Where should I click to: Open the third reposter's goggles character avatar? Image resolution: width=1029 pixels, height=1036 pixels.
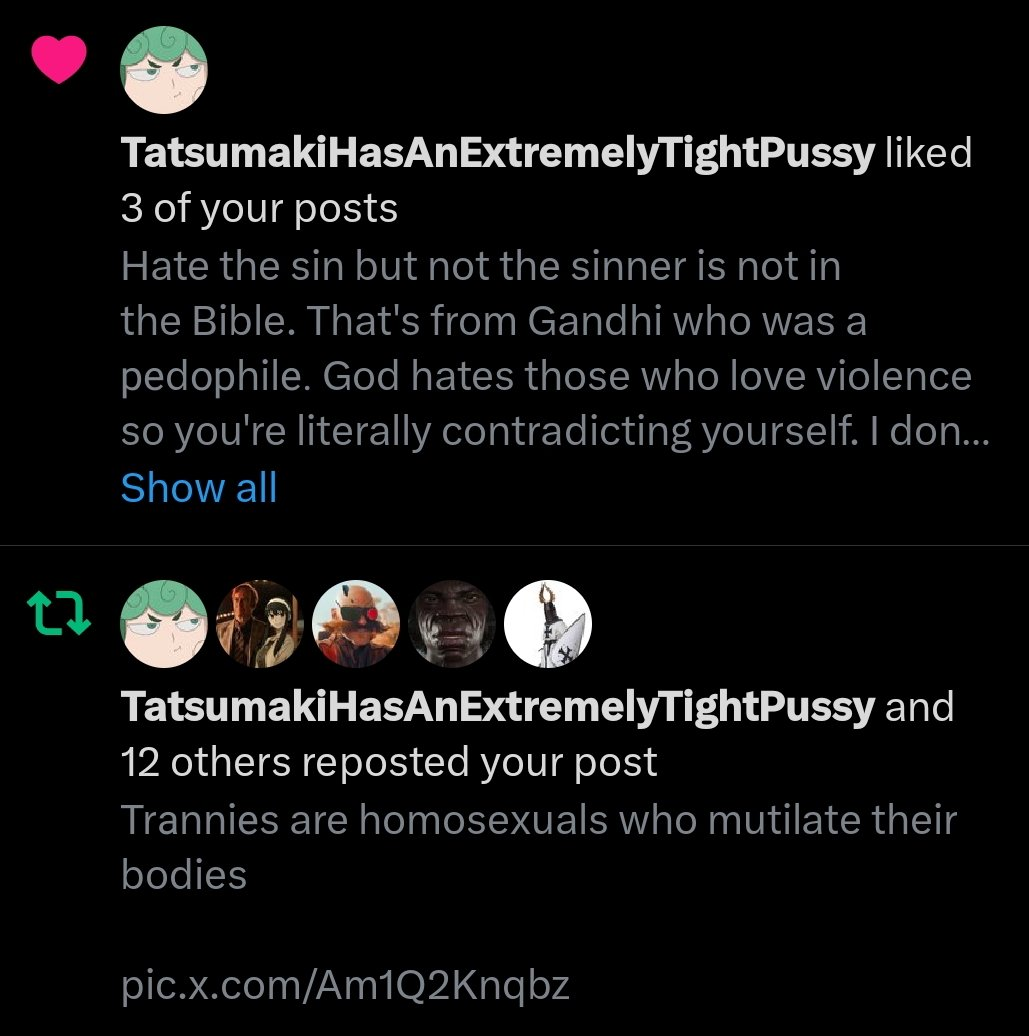tap(357, 624)
